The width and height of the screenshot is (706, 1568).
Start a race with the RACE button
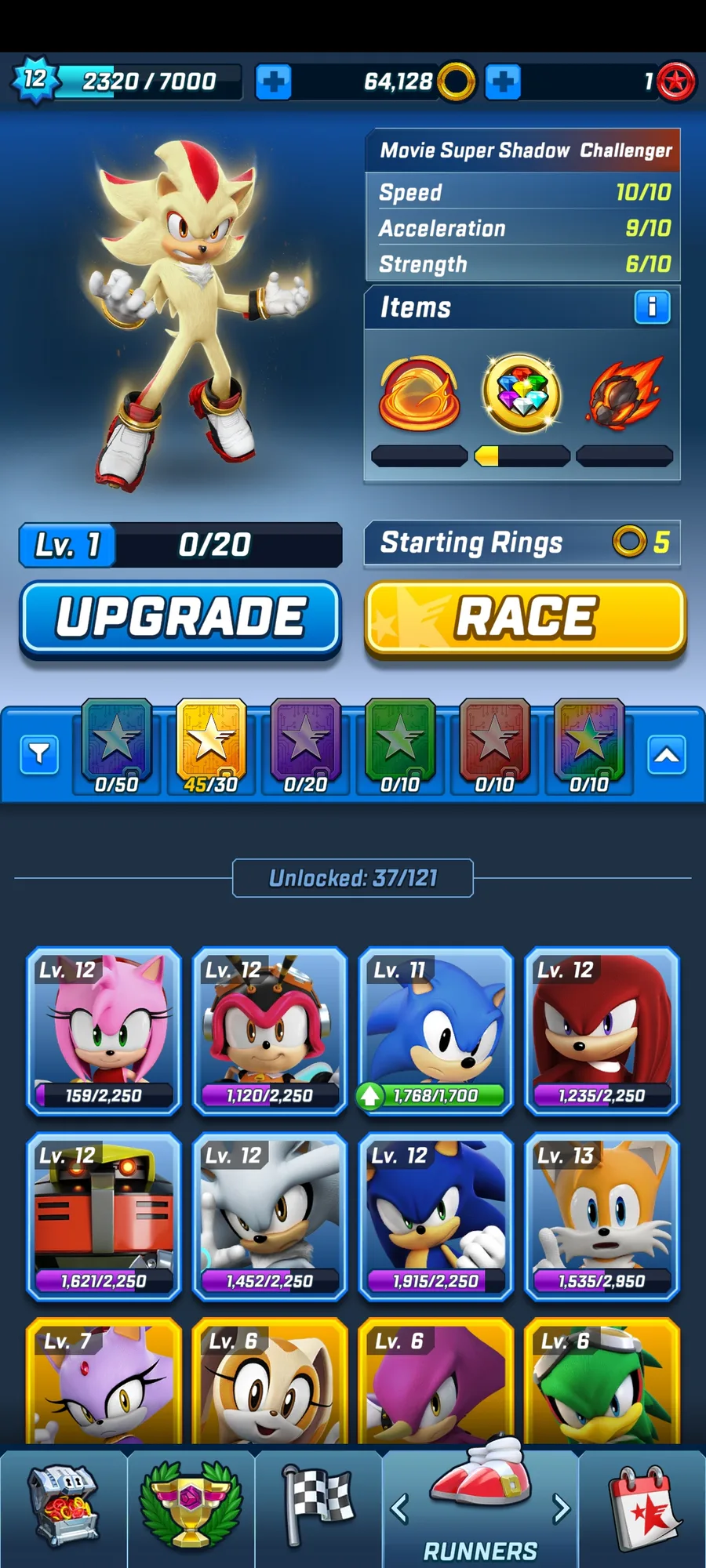(526, 619)
